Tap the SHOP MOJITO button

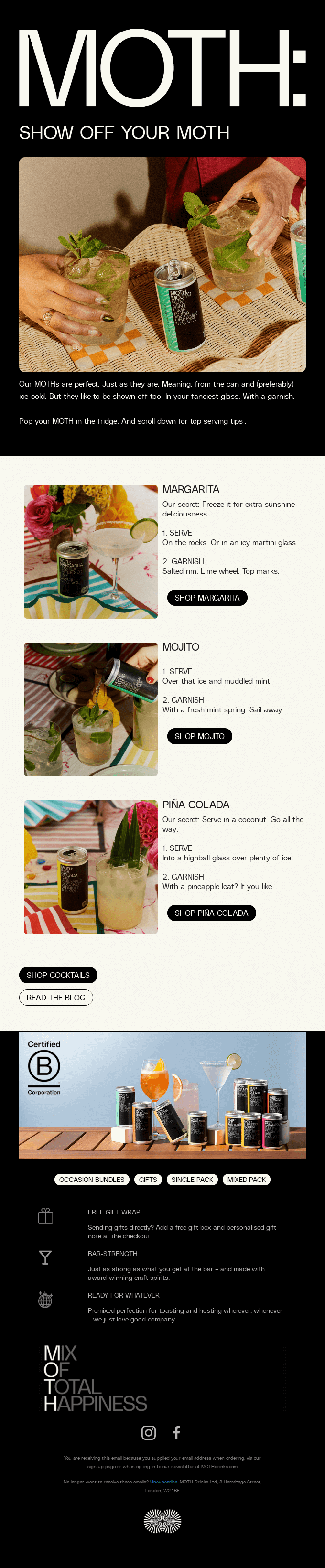[199, 736]
